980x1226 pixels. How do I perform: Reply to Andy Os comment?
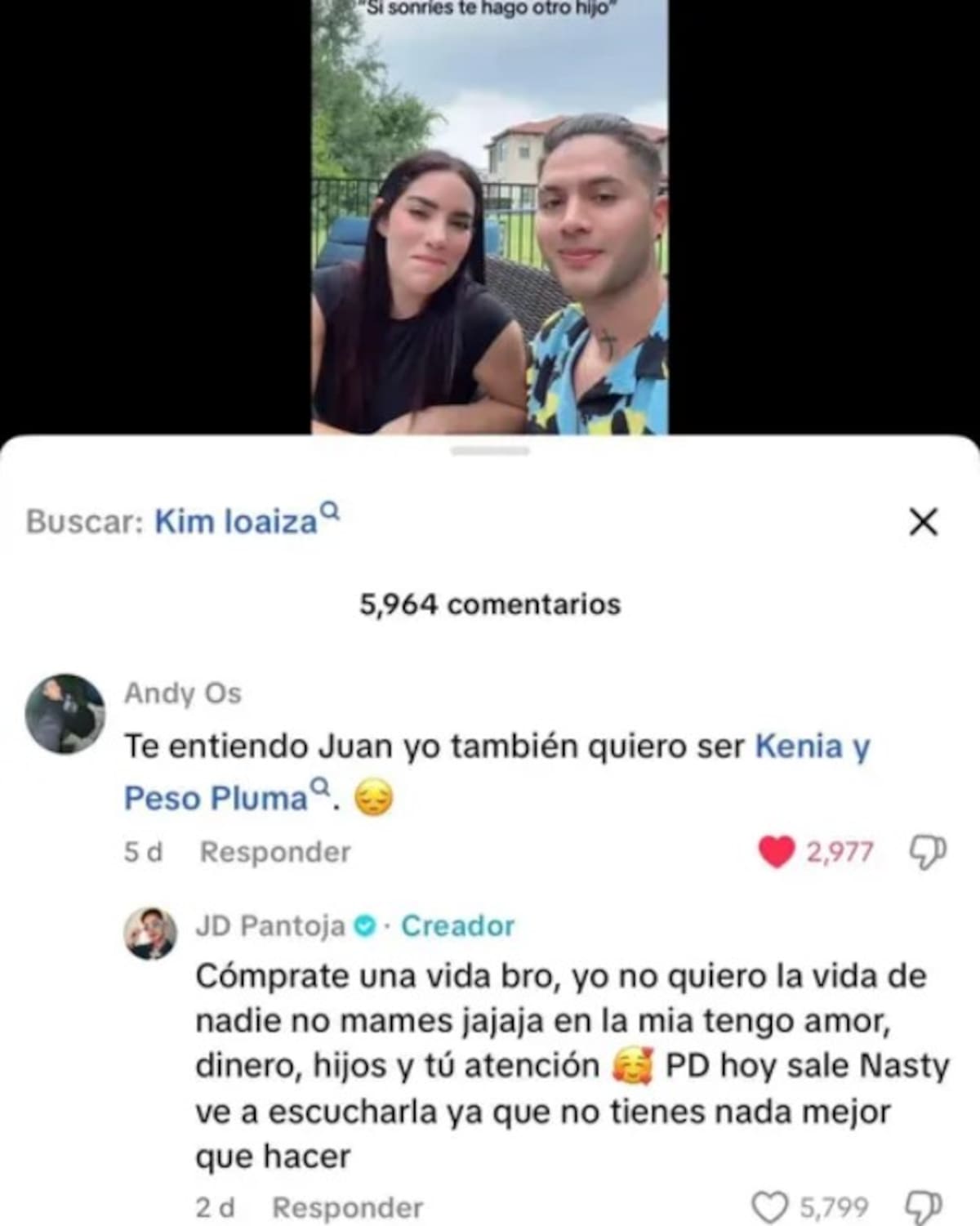coord(275,852)
